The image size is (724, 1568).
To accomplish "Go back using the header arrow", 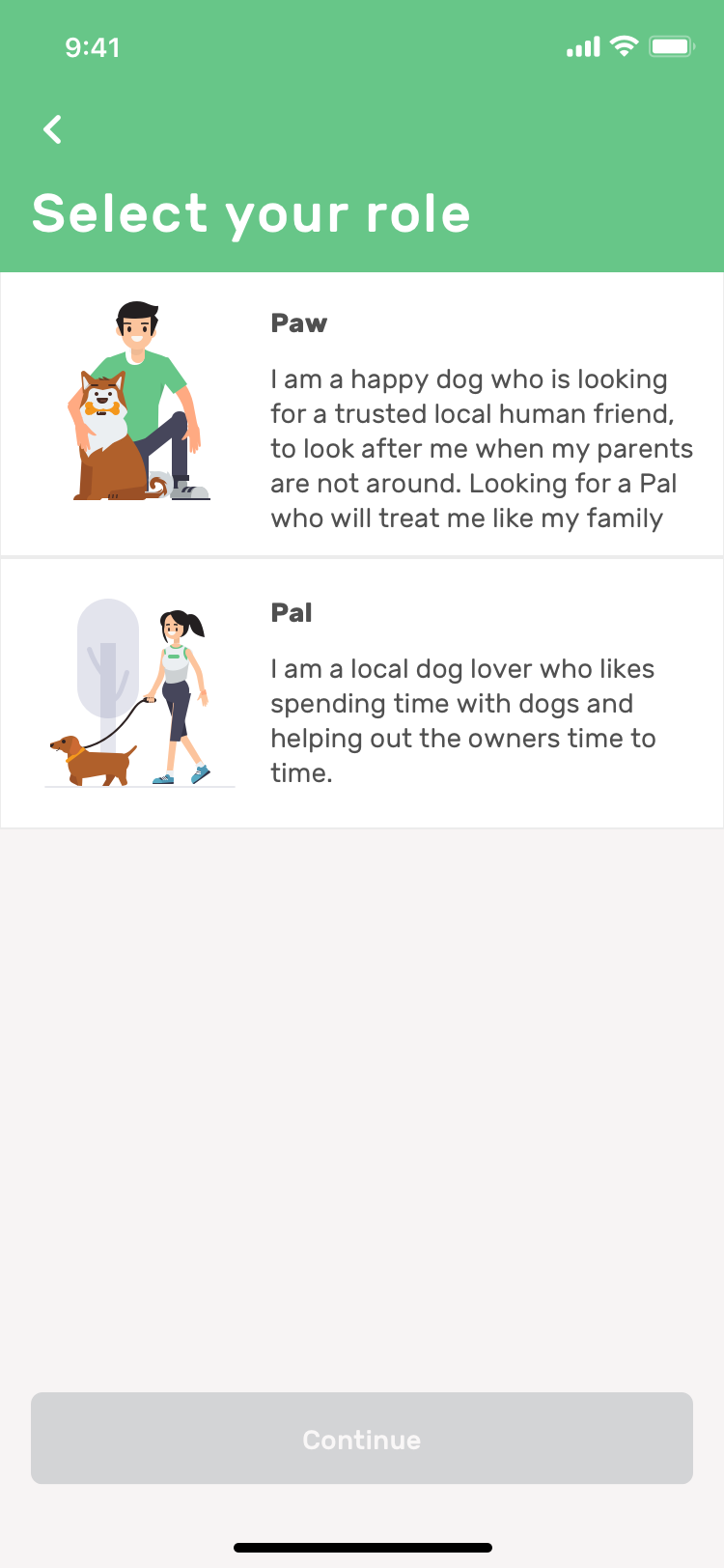I will point(53,129).
